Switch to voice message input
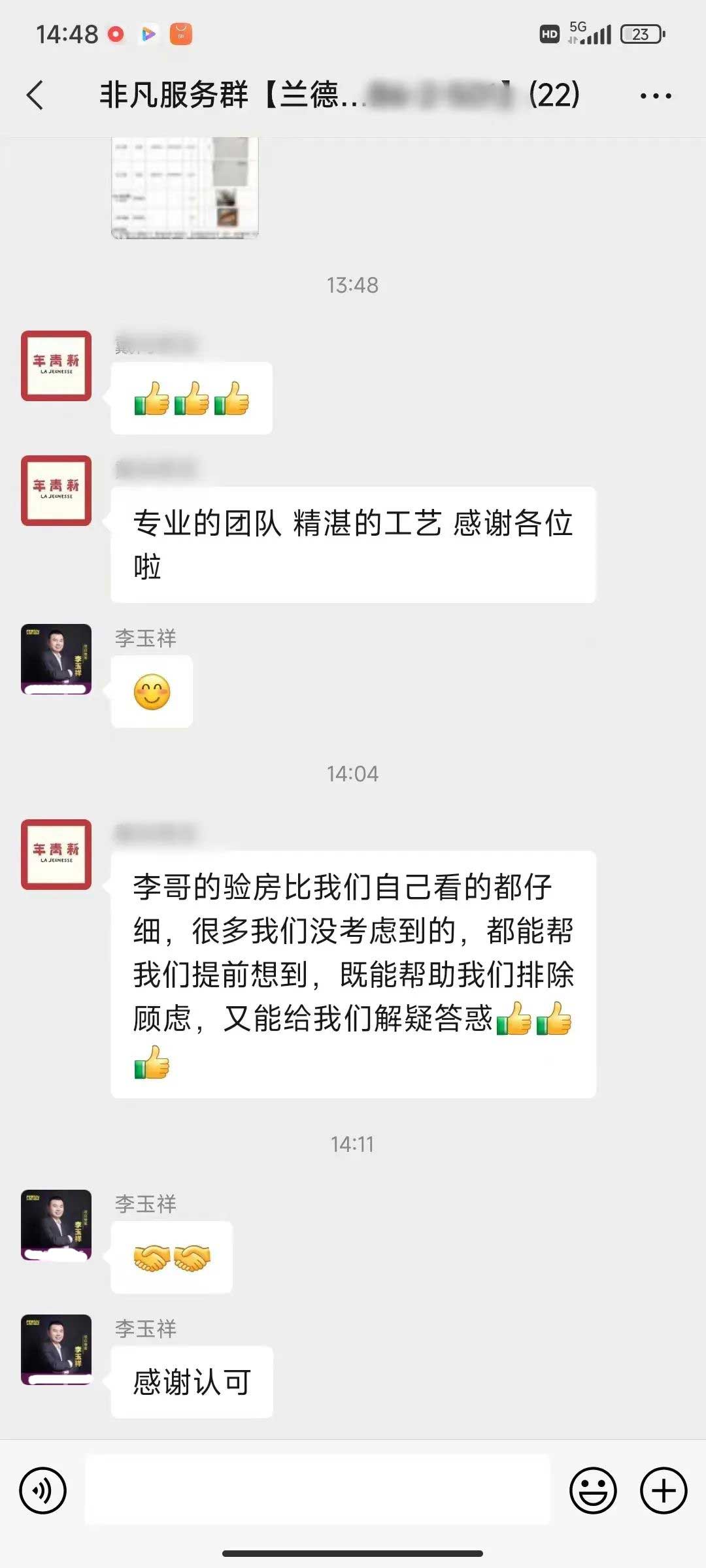Viewport: 706px width, 1568px height. [43, 1491]
